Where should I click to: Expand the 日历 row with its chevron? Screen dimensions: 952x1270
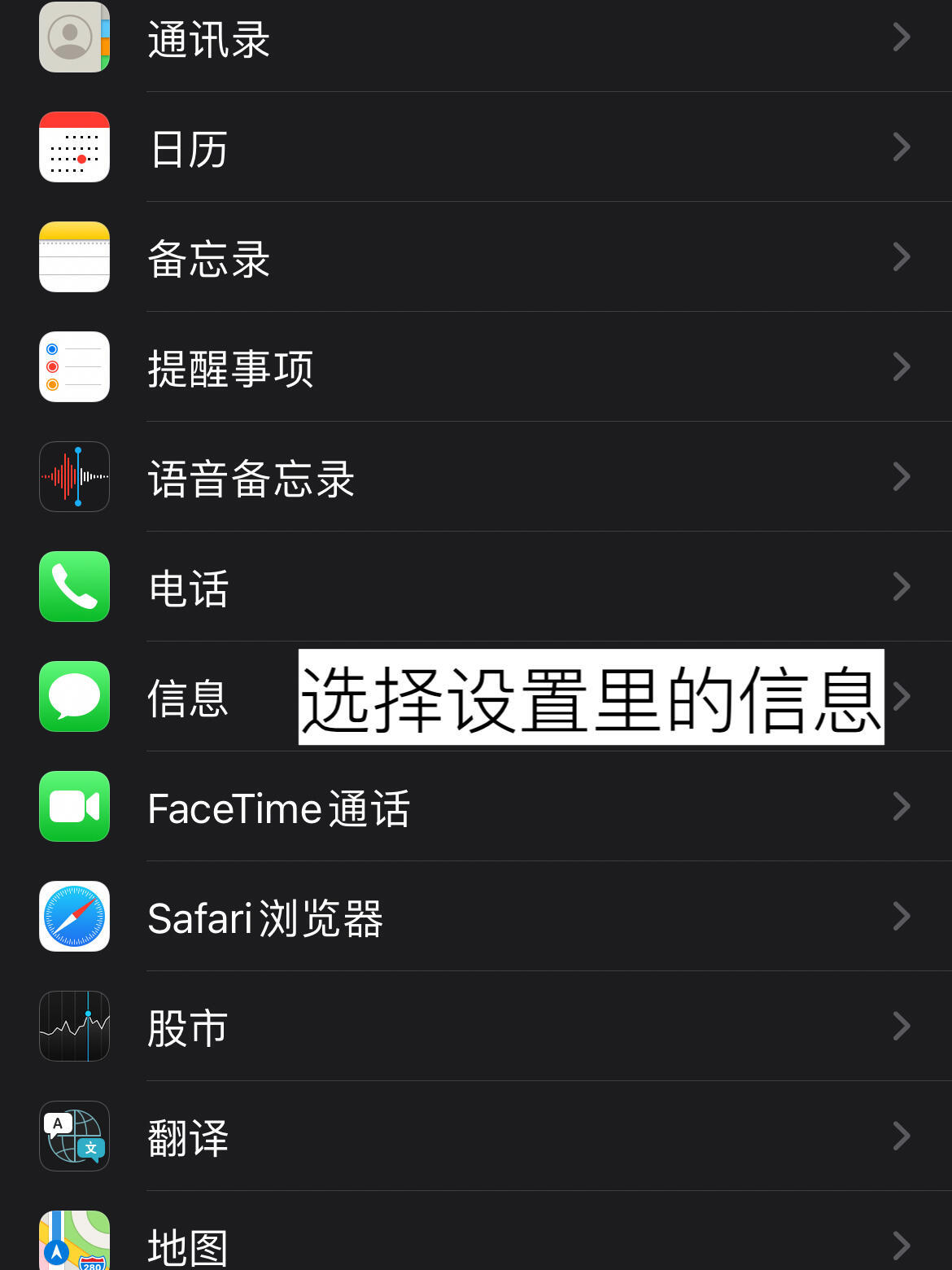[x=902, y=147]
